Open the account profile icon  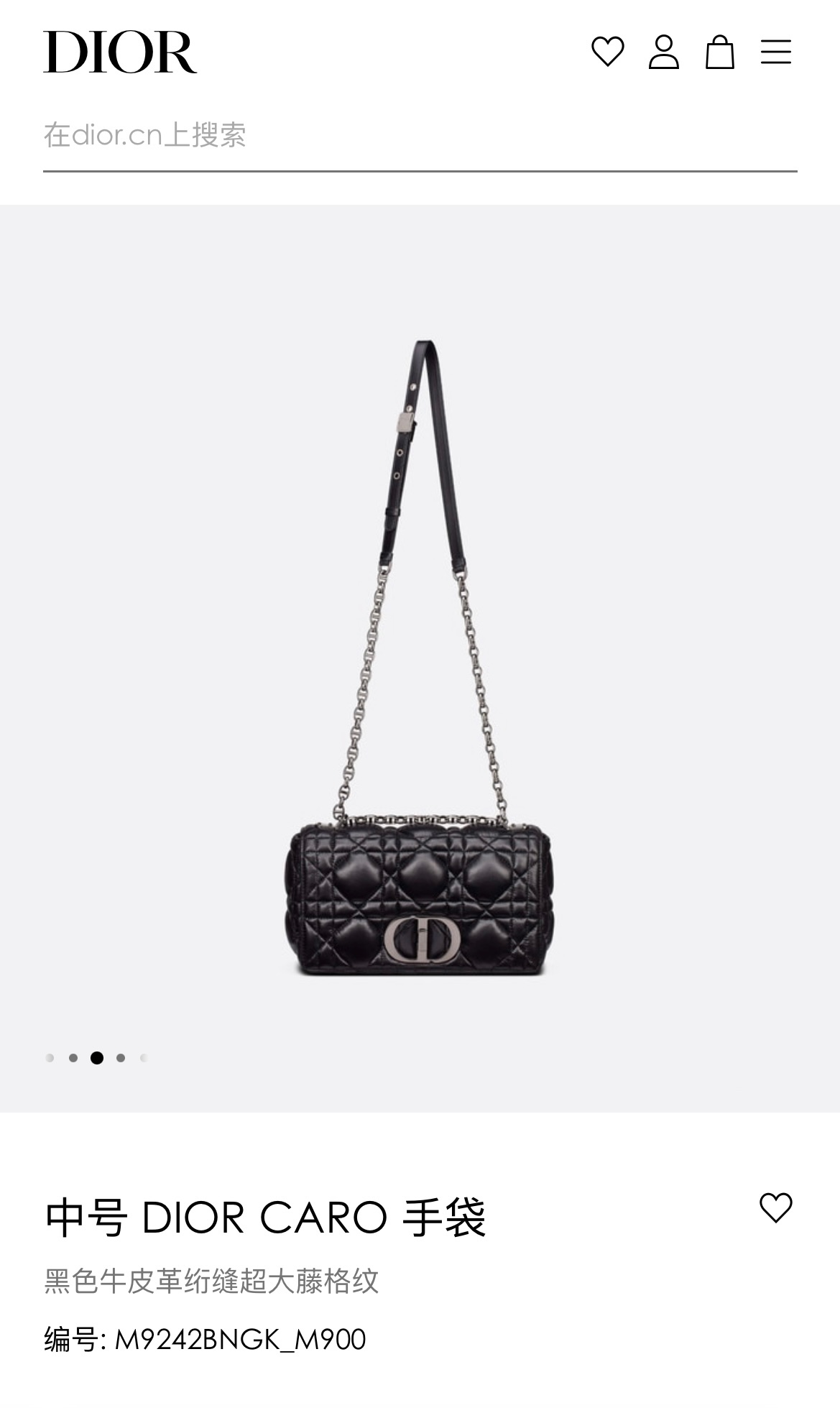(664, 52)
